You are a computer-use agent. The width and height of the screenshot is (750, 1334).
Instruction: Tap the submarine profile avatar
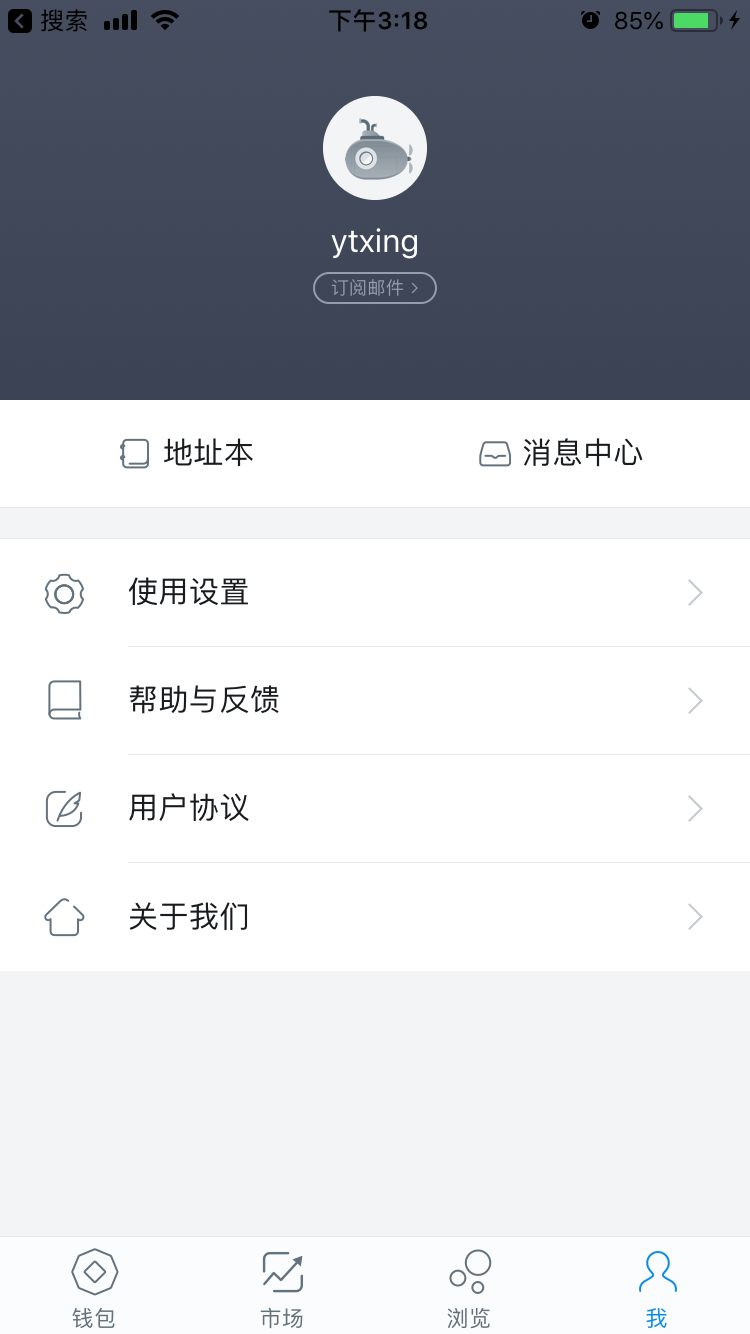[374, 147]
